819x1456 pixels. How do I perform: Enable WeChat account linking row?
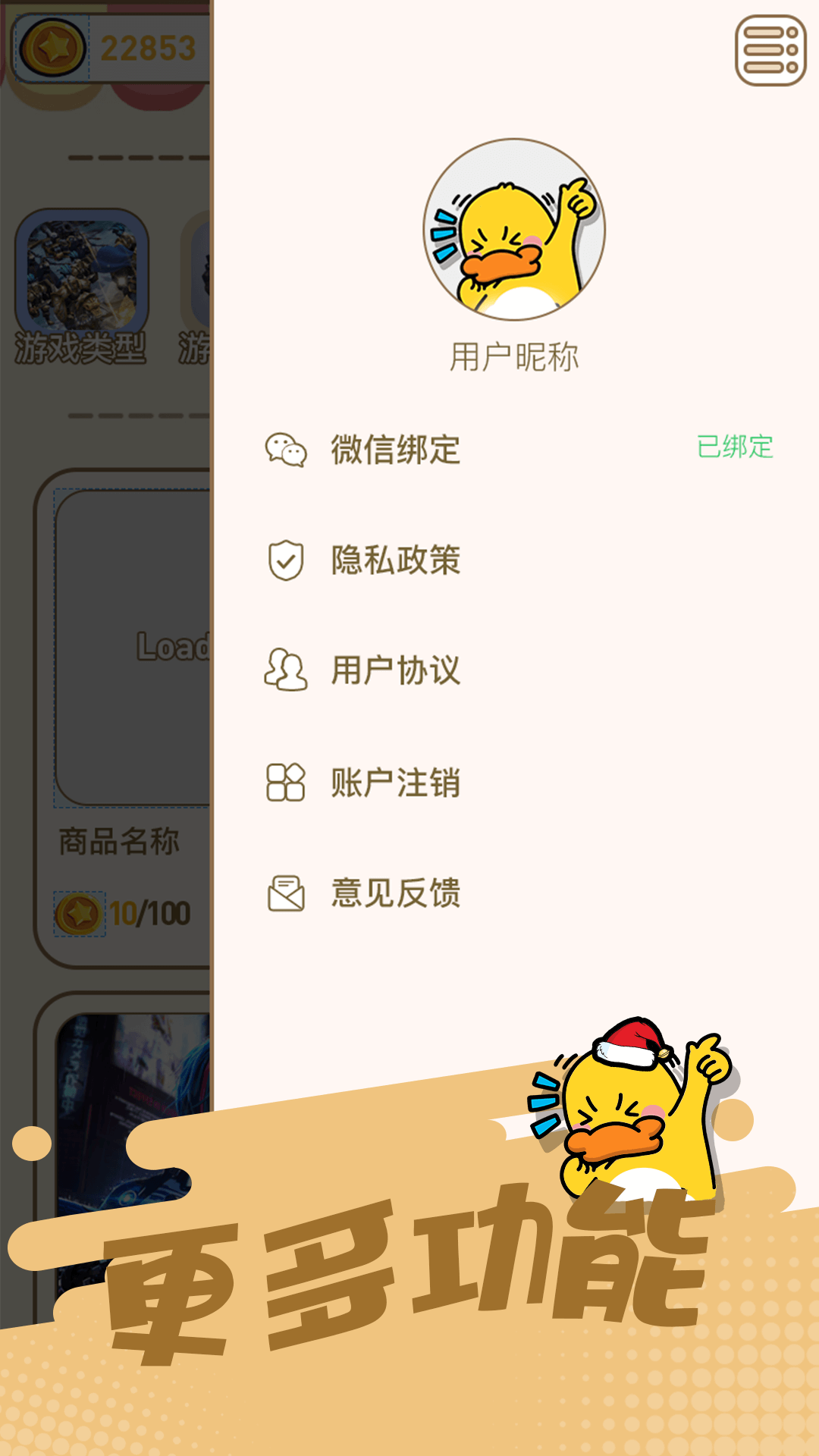coord(394,449)
